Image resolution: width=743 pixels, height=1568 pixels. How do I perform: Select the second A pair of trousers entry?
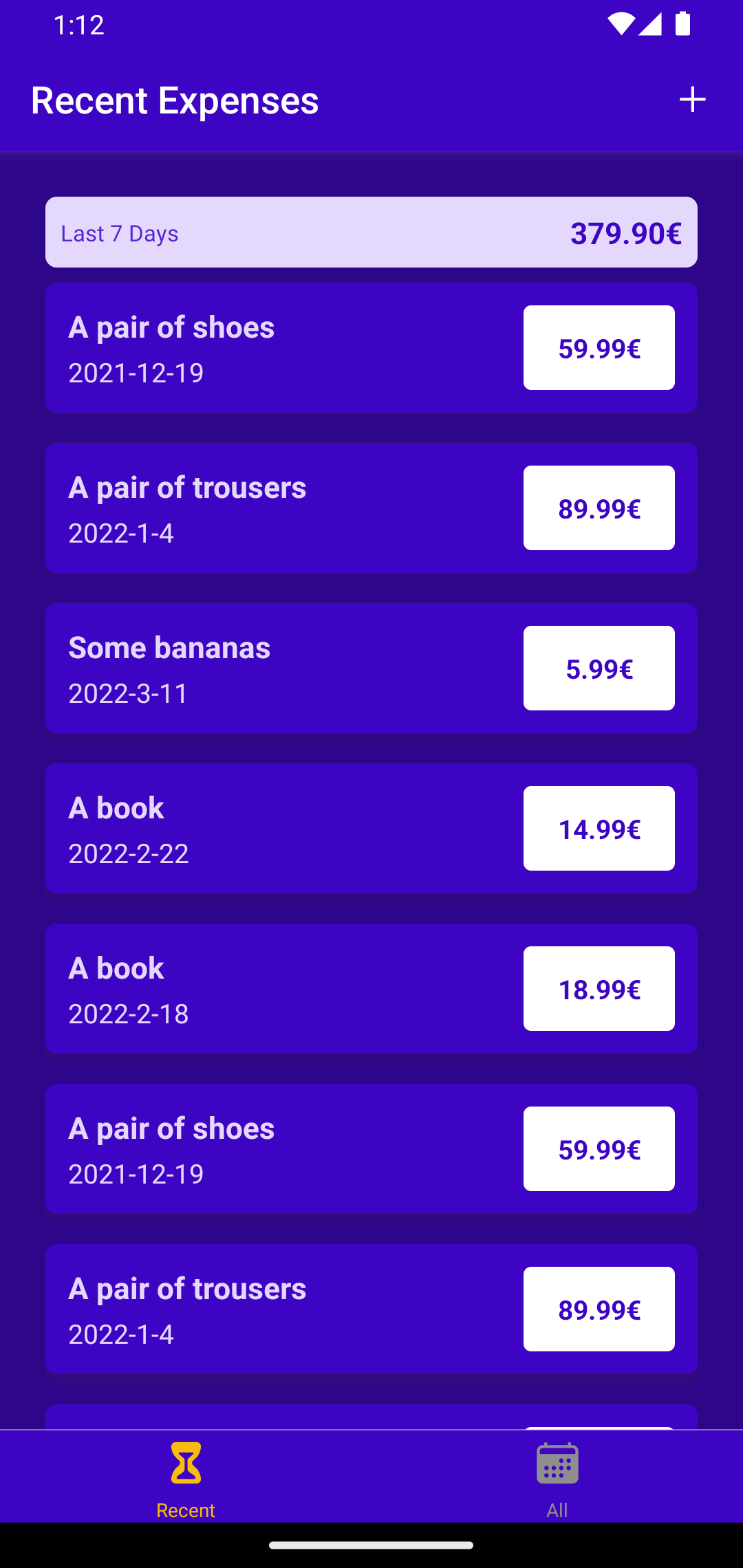coord(275,1308)
